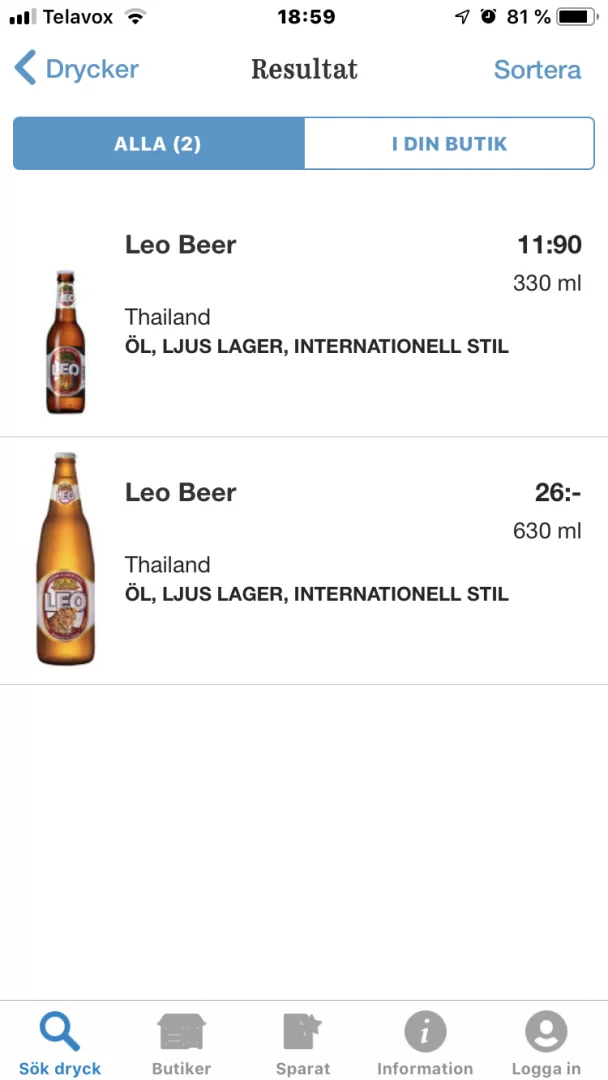Switch to the Sök dryck tab
The width and height of the screenshot is (608, 1080).
tap(60, 1042)
